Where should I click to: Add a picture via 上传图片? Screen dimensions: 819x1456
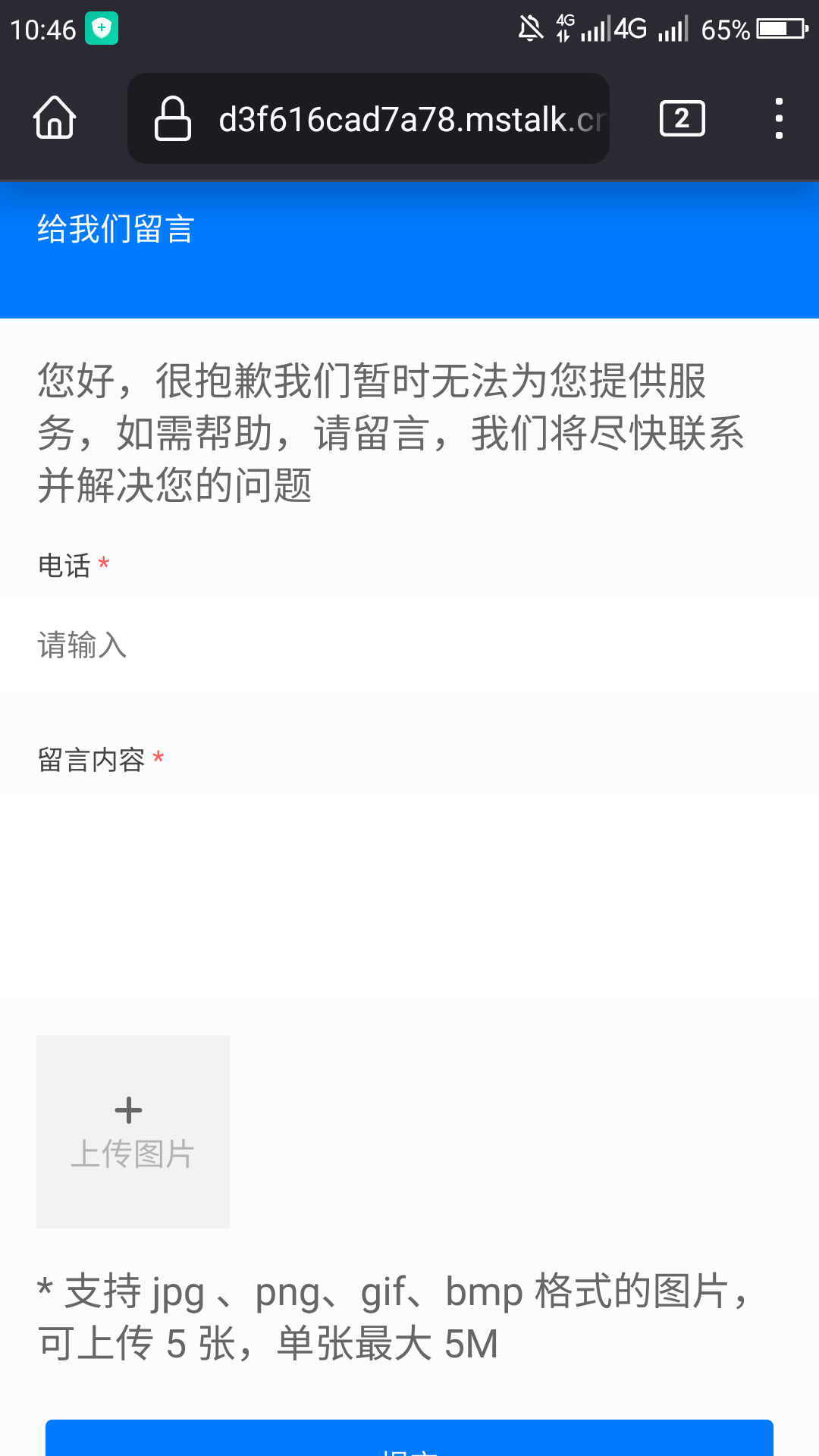133,1131
